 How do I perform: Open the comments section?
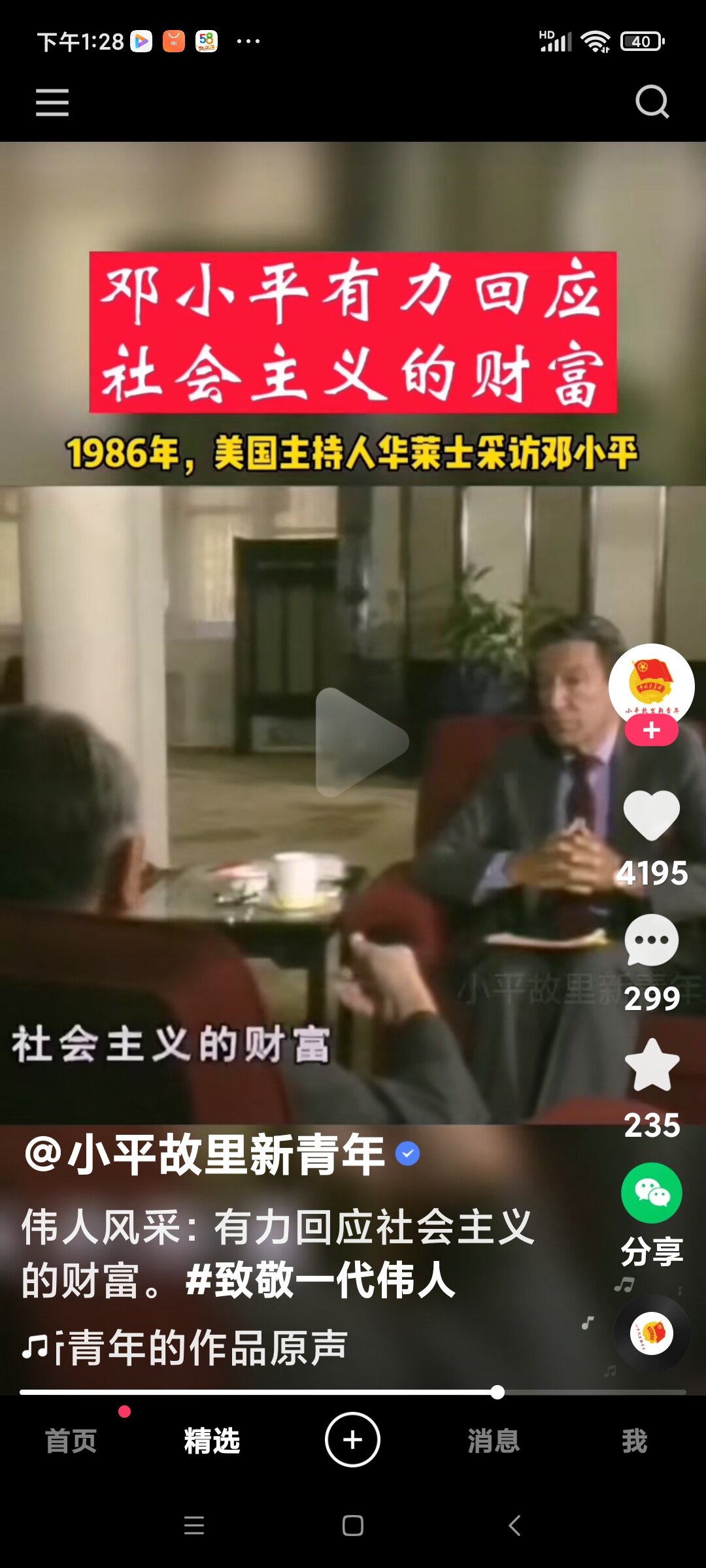pos(651,941)
